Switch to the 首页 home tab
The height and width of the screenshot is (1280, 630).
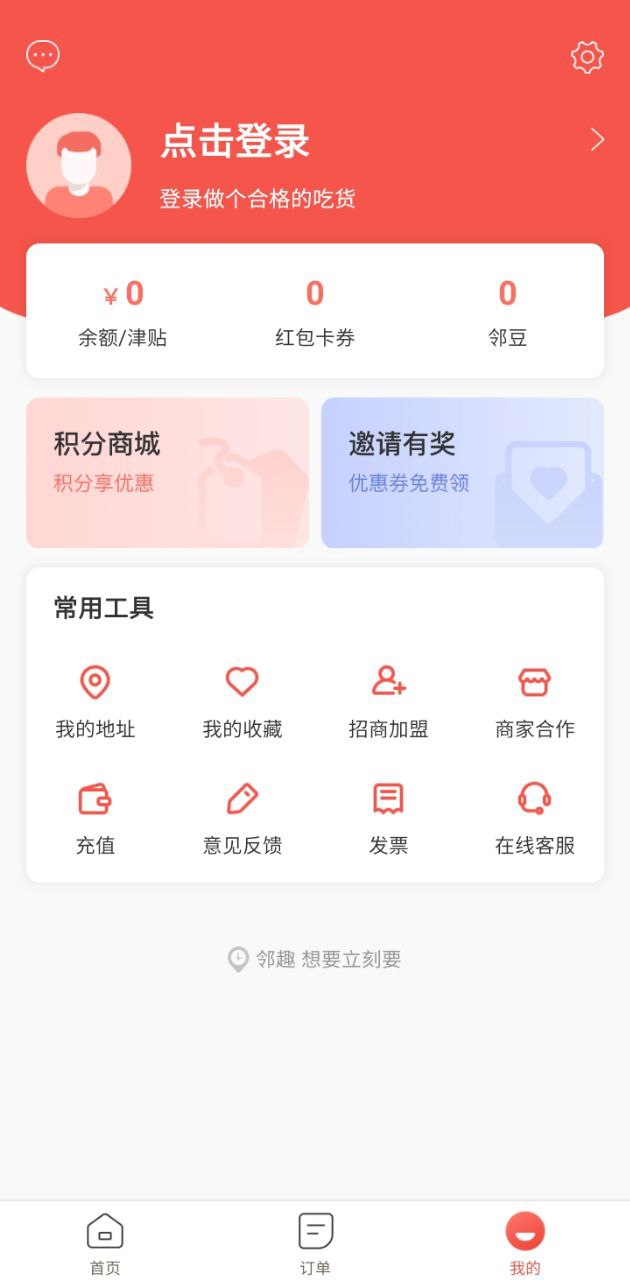pyautogui.click(x=105, y=1243)
